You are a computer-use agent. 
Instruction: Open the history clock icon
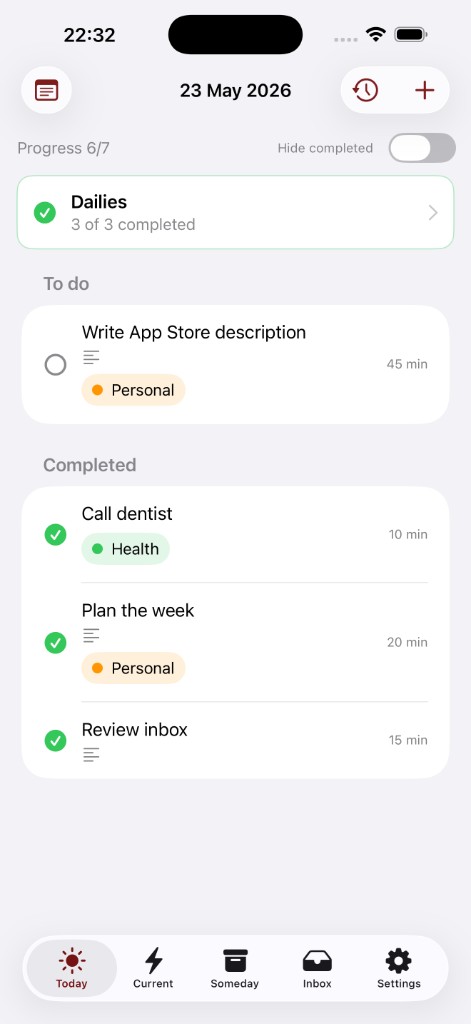(x=366, y=90)
